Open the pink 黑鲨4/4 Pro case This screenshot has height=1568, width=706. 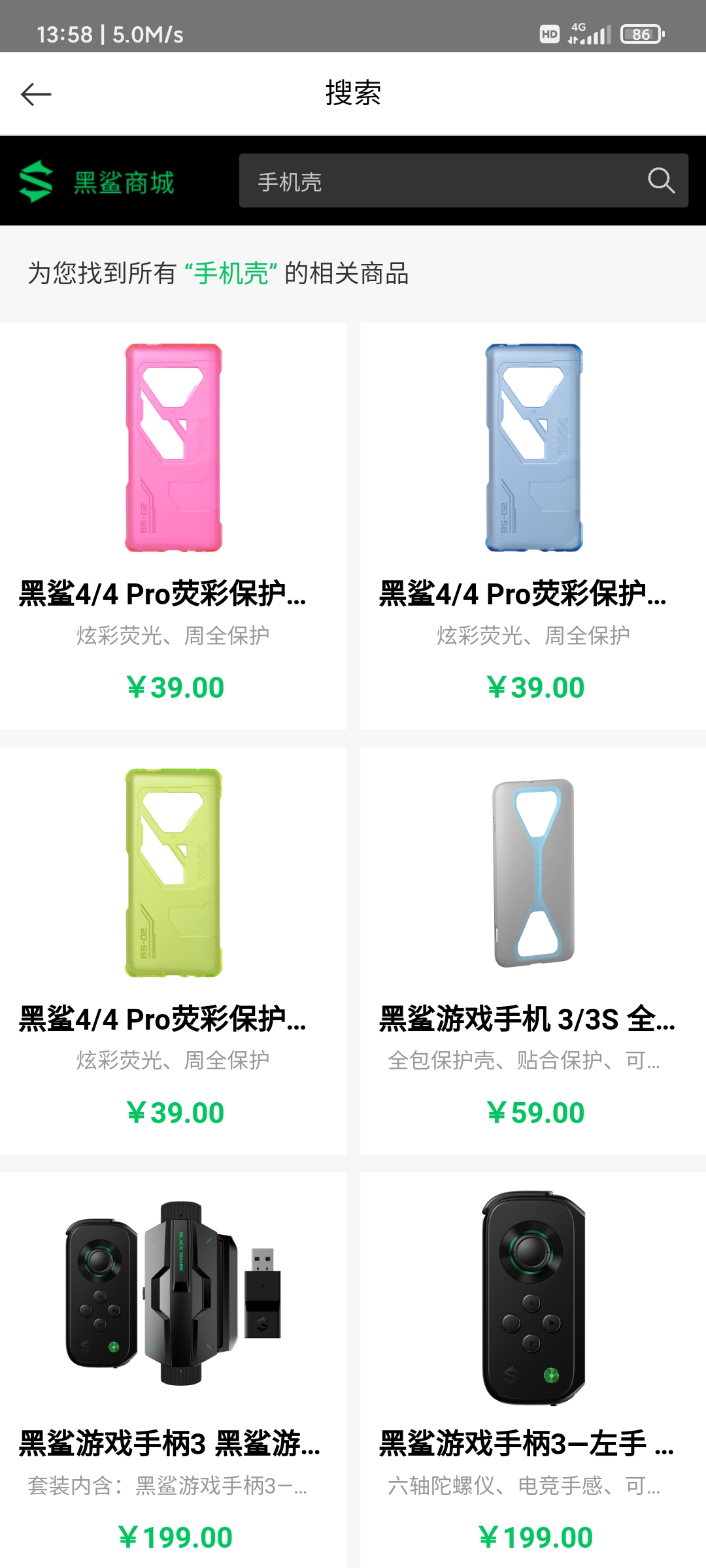(x=173, y=526)
